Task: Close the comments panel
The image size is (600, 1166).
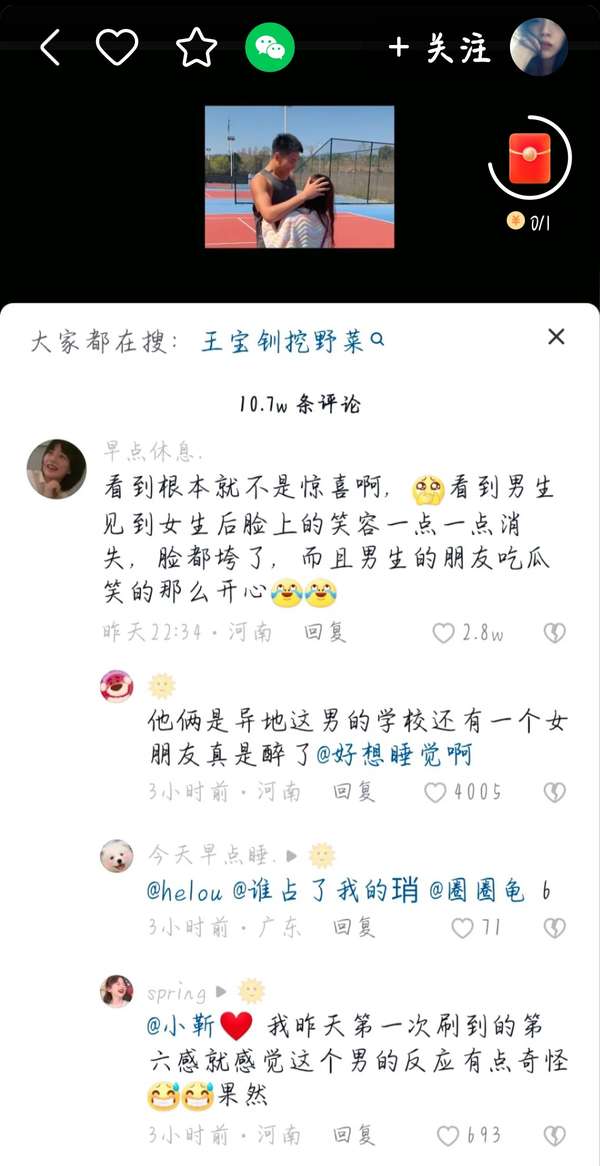Action: click(556, 337)
